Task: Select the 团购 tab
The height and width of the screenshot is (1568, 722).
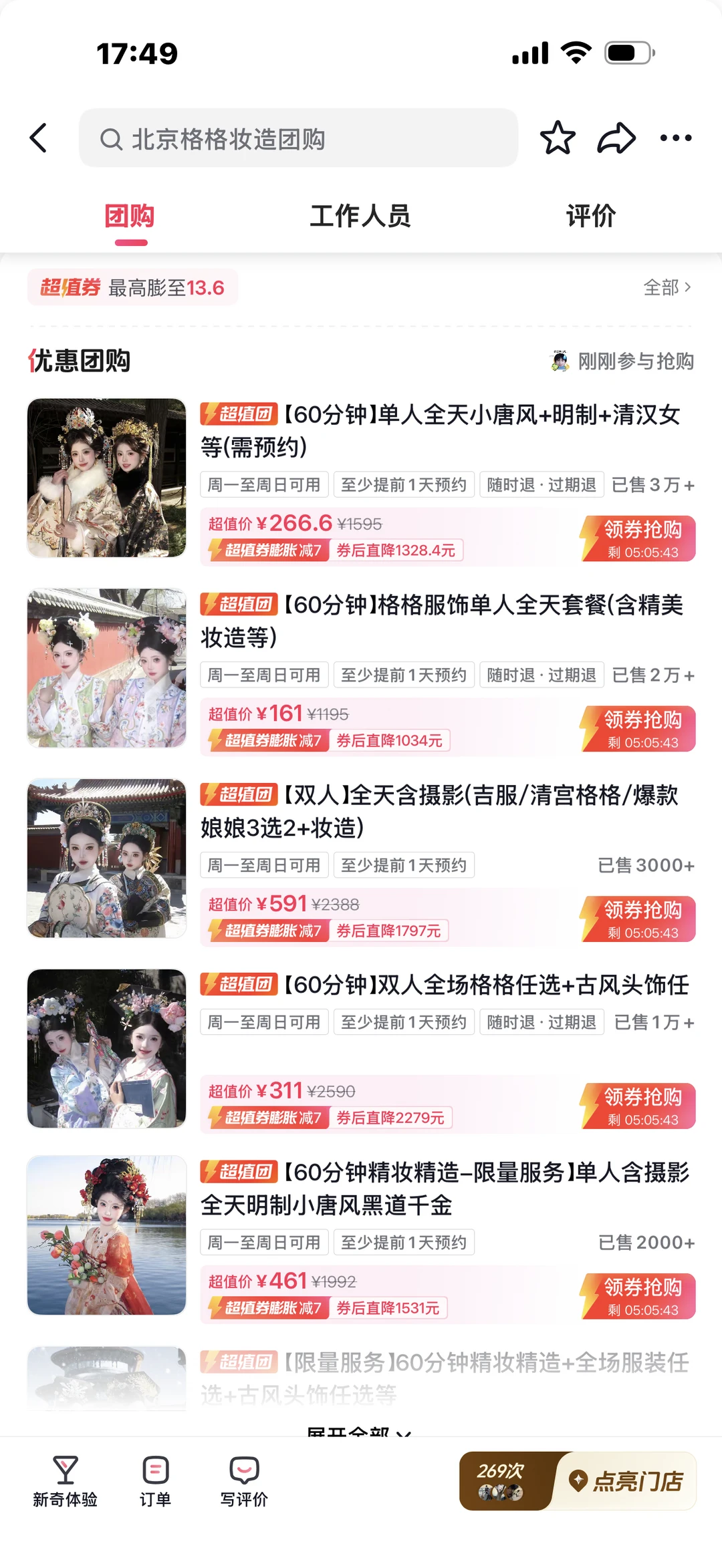Action: [130, 216]
